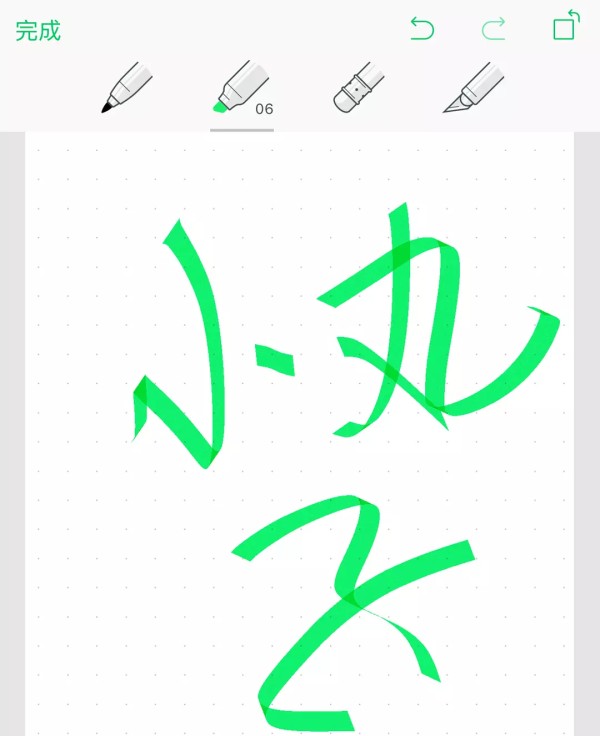Switch to the eraser tool
Image resolution: width=600 pixels, height=736 pixels.
coord(359,88)
